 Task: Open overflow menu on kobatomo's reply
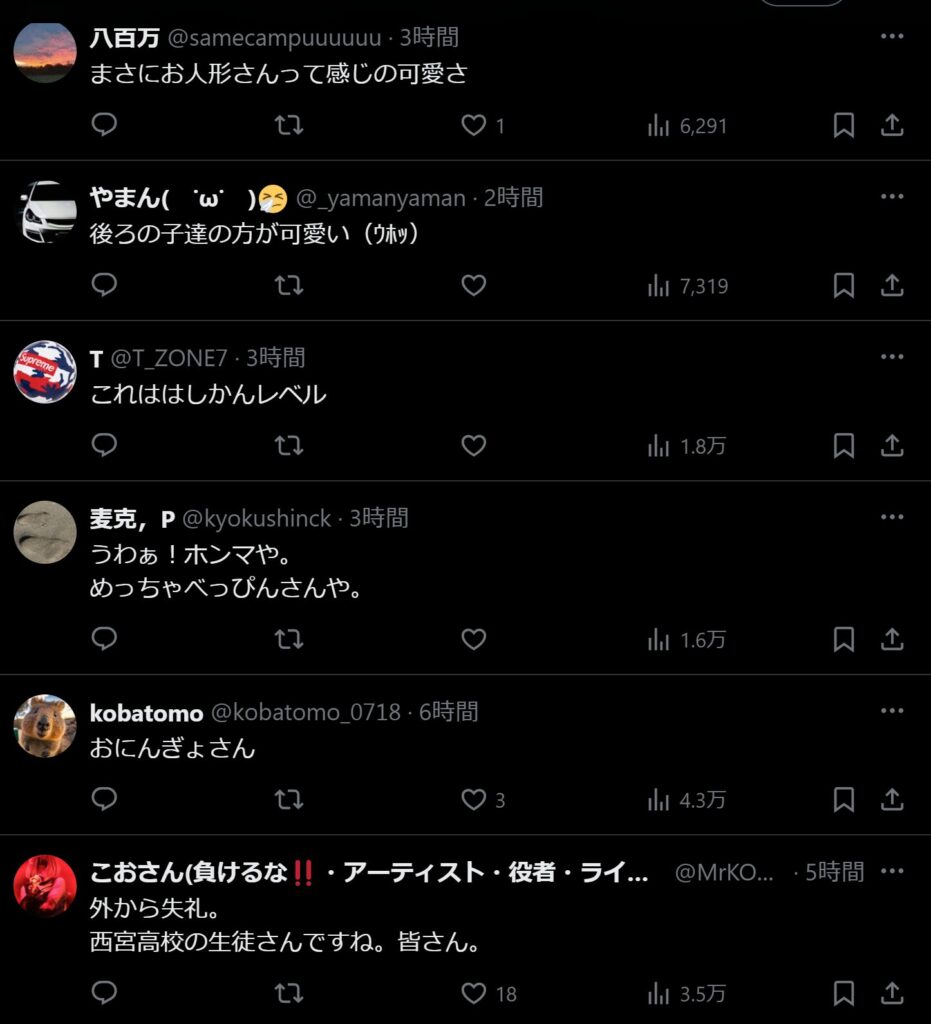click(892, 711)
